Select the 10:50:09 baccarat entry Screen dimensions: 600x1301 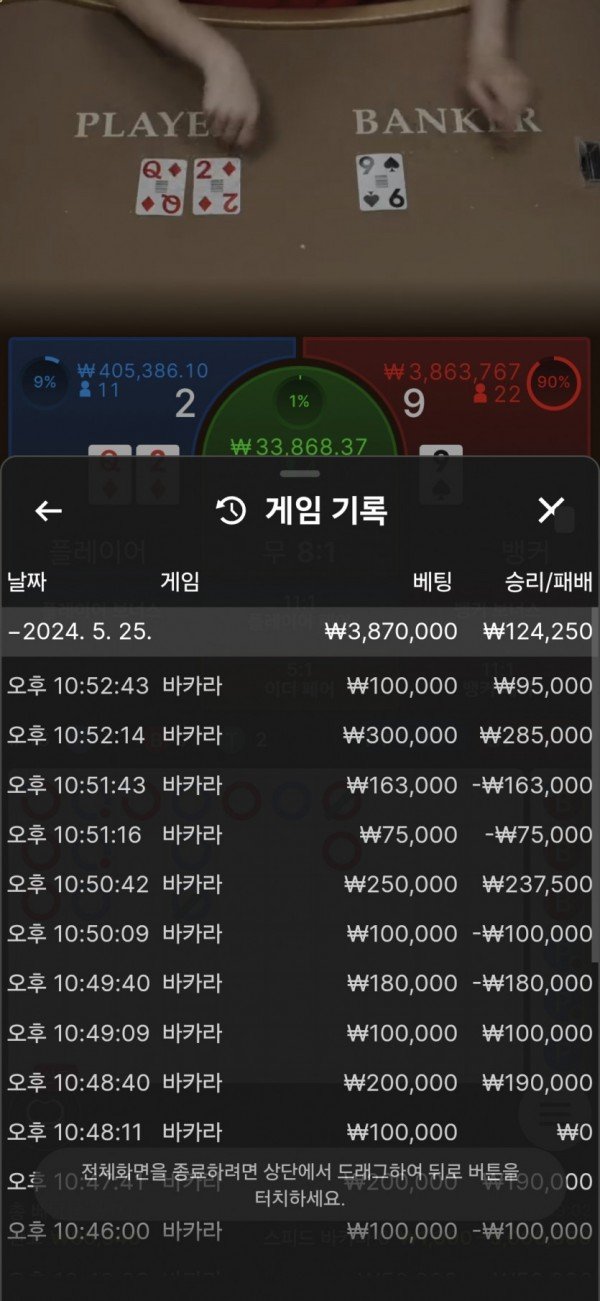coord(300,934)
